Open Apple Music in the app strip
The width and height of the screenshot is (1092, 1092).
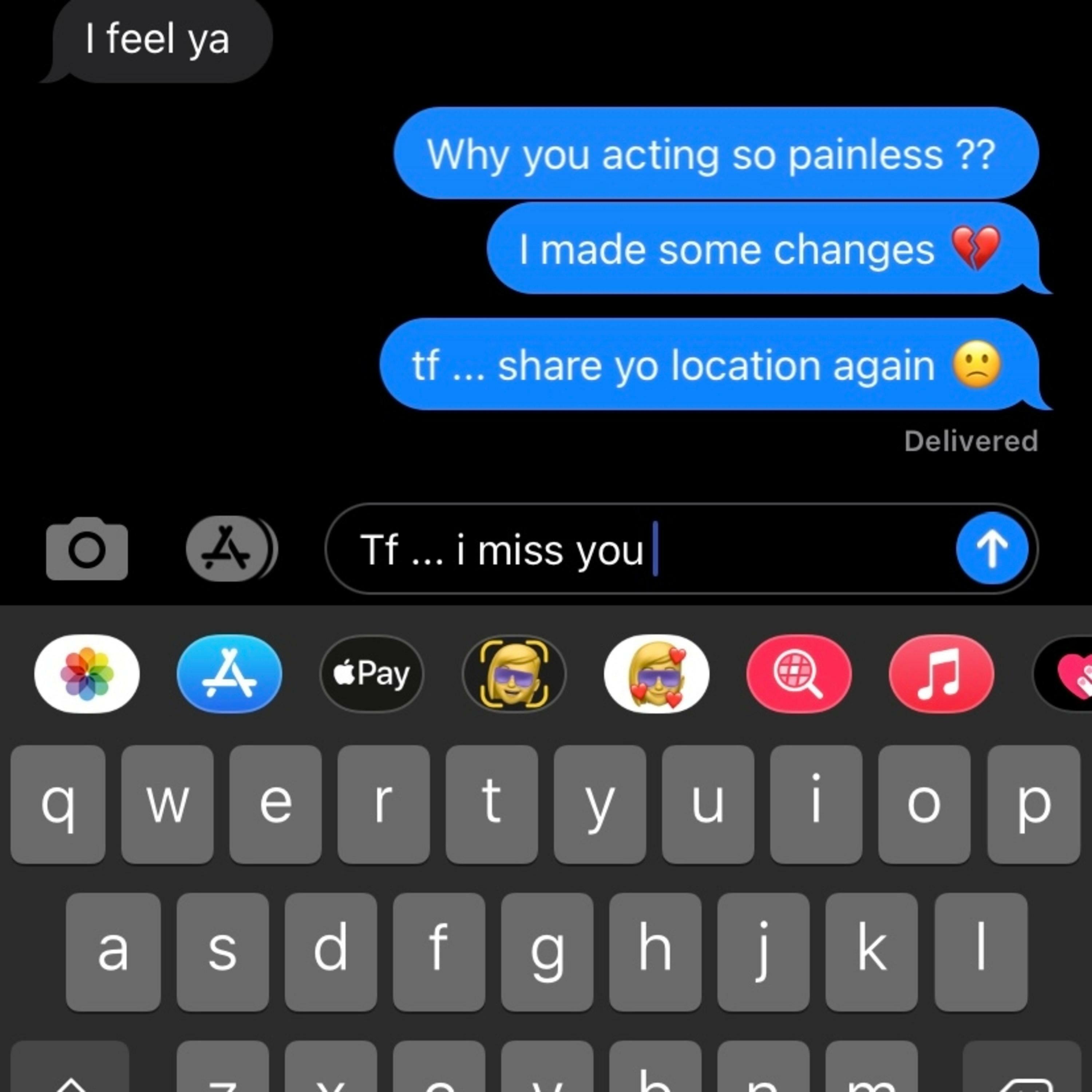pos(941,673)
